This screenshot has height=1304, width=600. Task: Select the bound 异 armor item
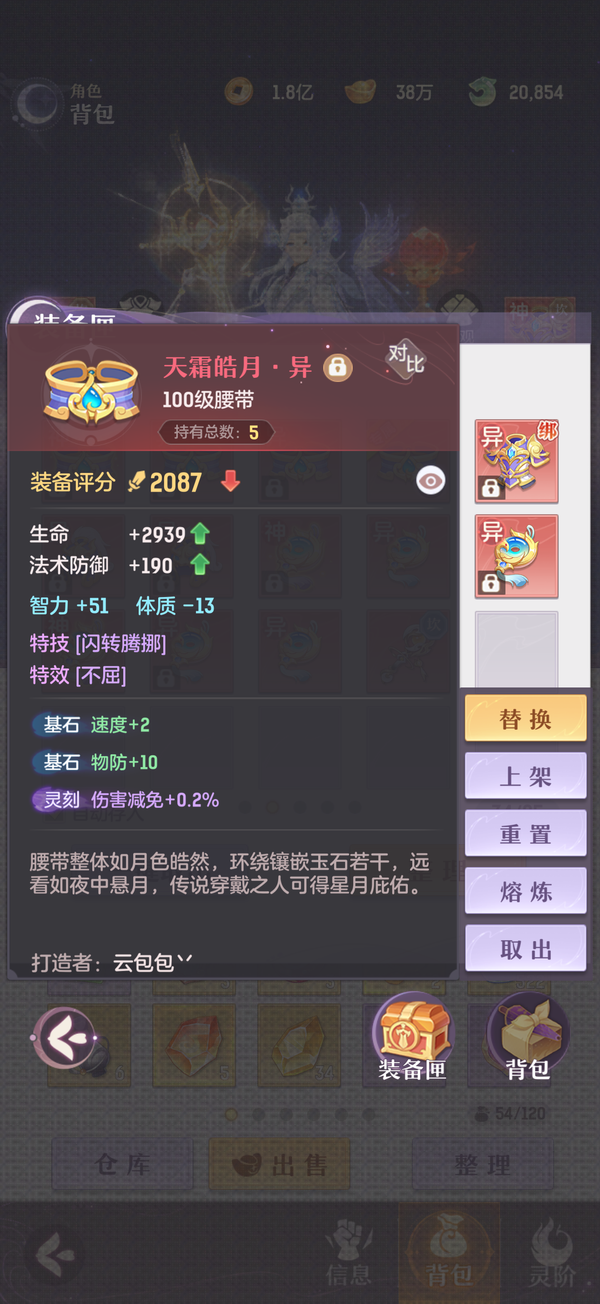[x=516, y=460]
